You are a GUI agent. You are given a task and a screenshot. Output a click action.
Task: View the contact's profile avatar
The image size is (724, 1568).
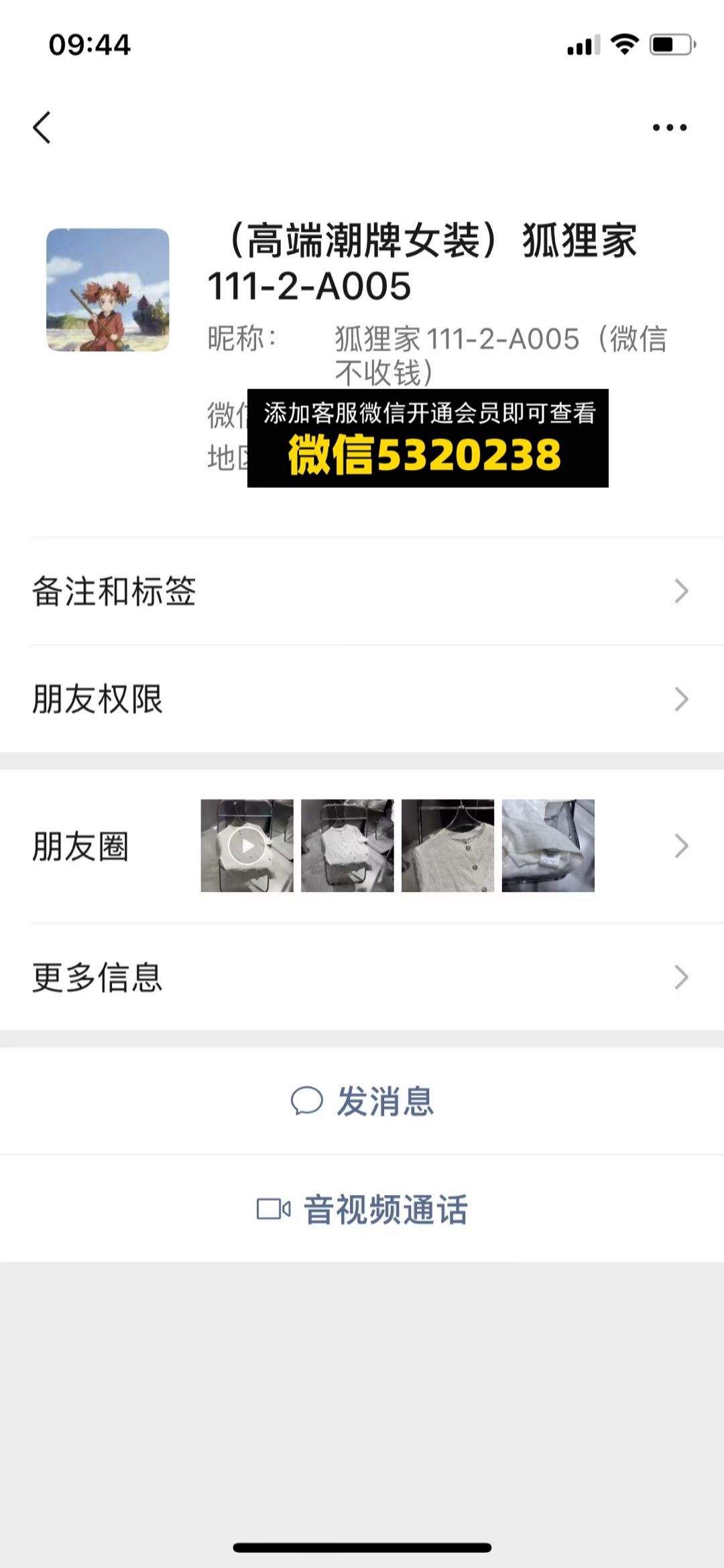point(108,290)
